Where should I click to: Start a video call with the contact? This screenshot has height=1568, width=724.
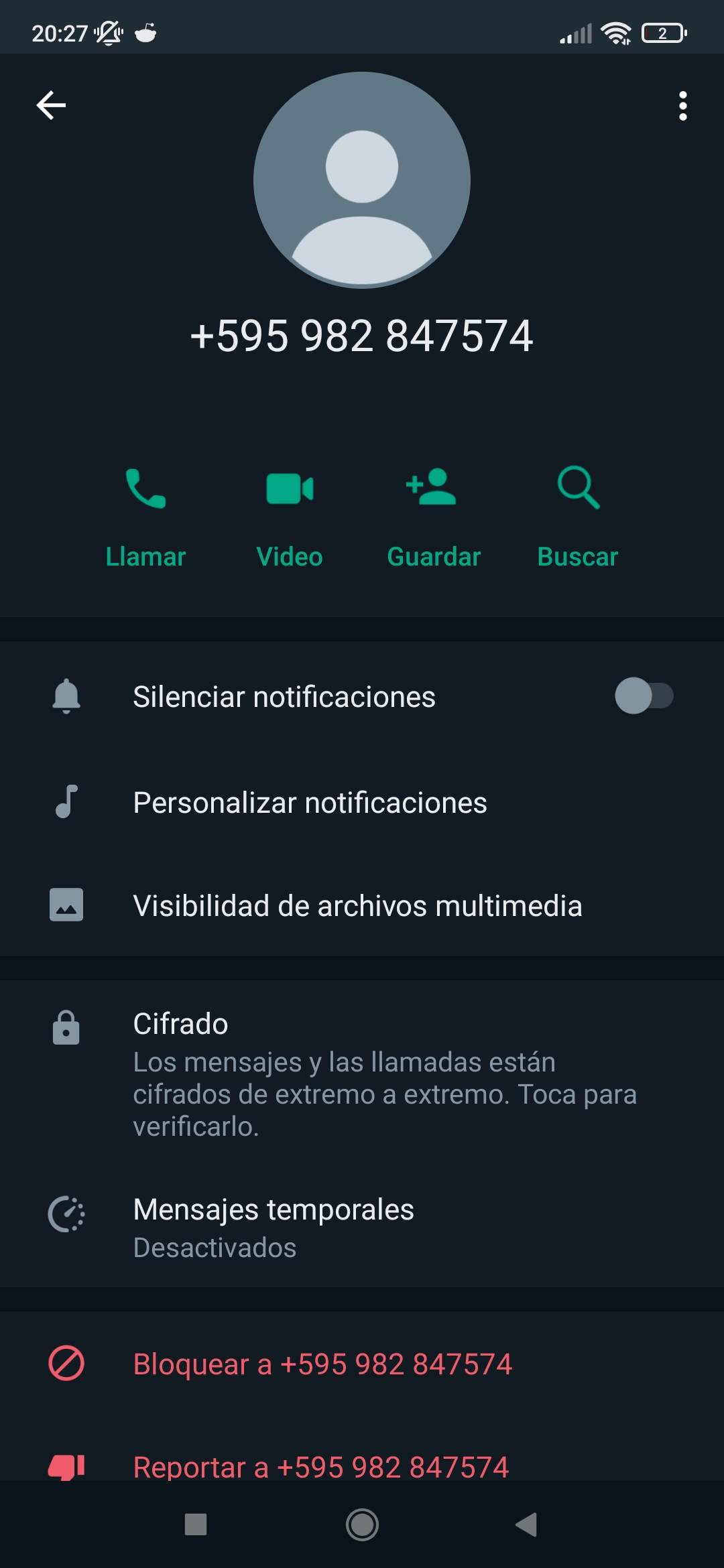tap(290, 489)
